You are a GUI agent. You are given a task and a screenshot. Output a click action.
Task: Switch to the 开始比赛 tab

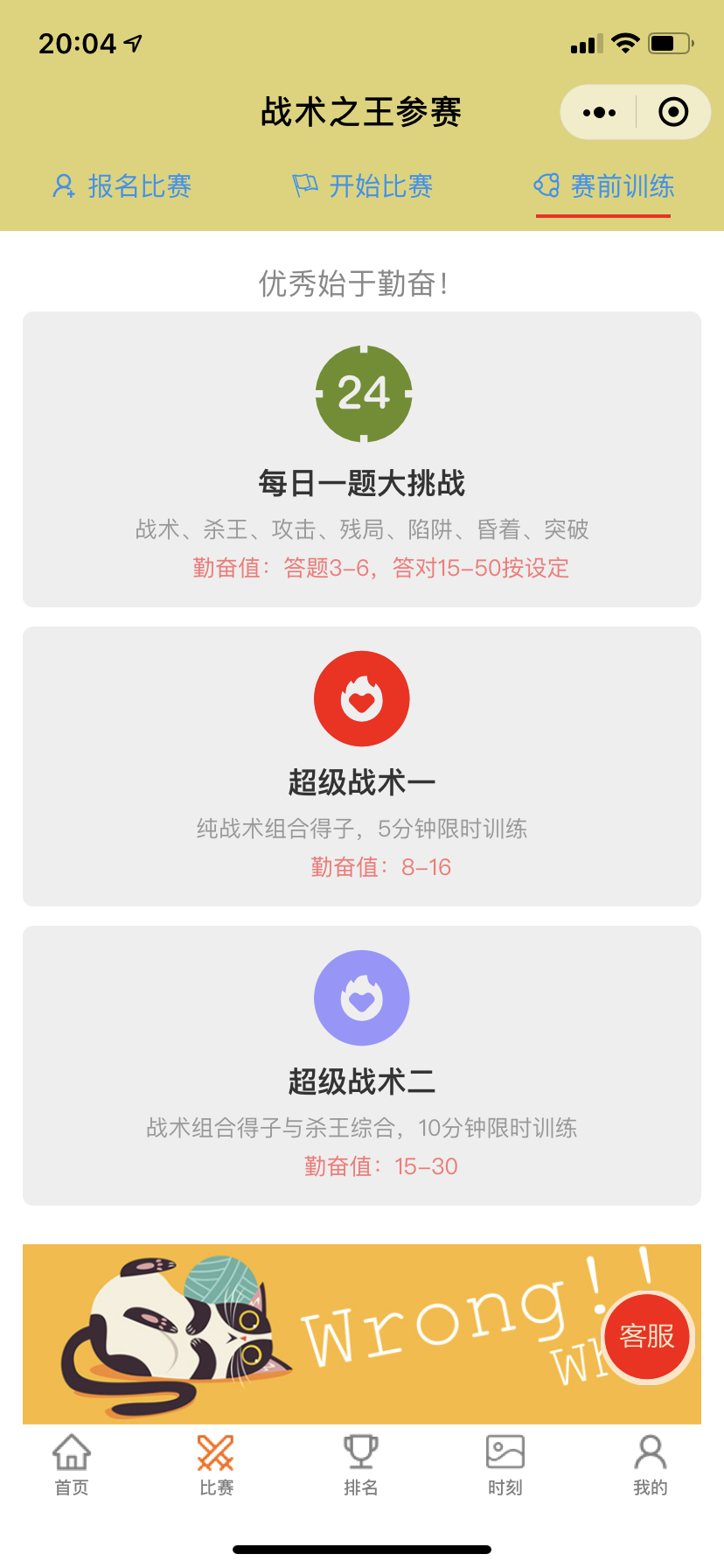362,186
